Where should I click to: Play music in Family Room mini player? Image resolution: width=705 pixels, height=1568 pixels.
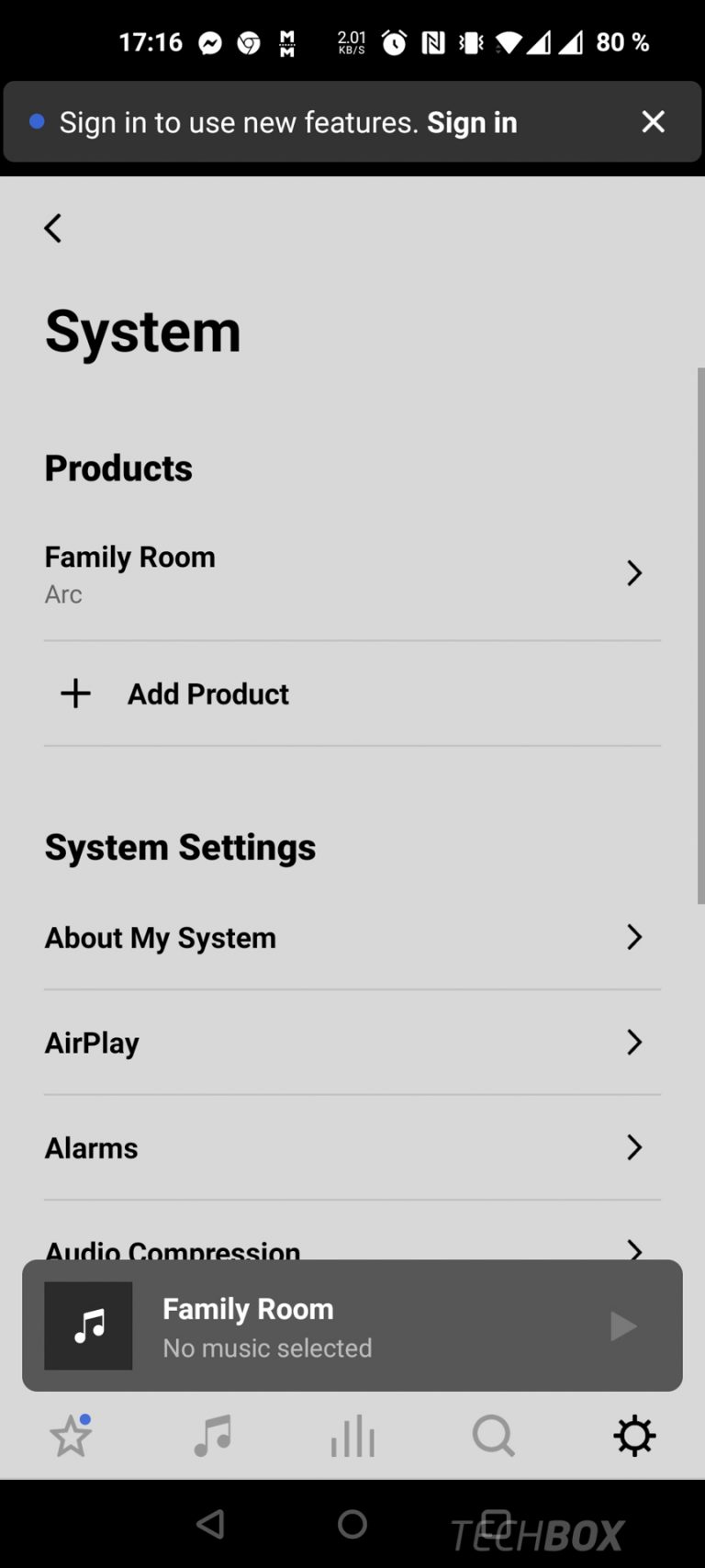tap(623, 1325)
